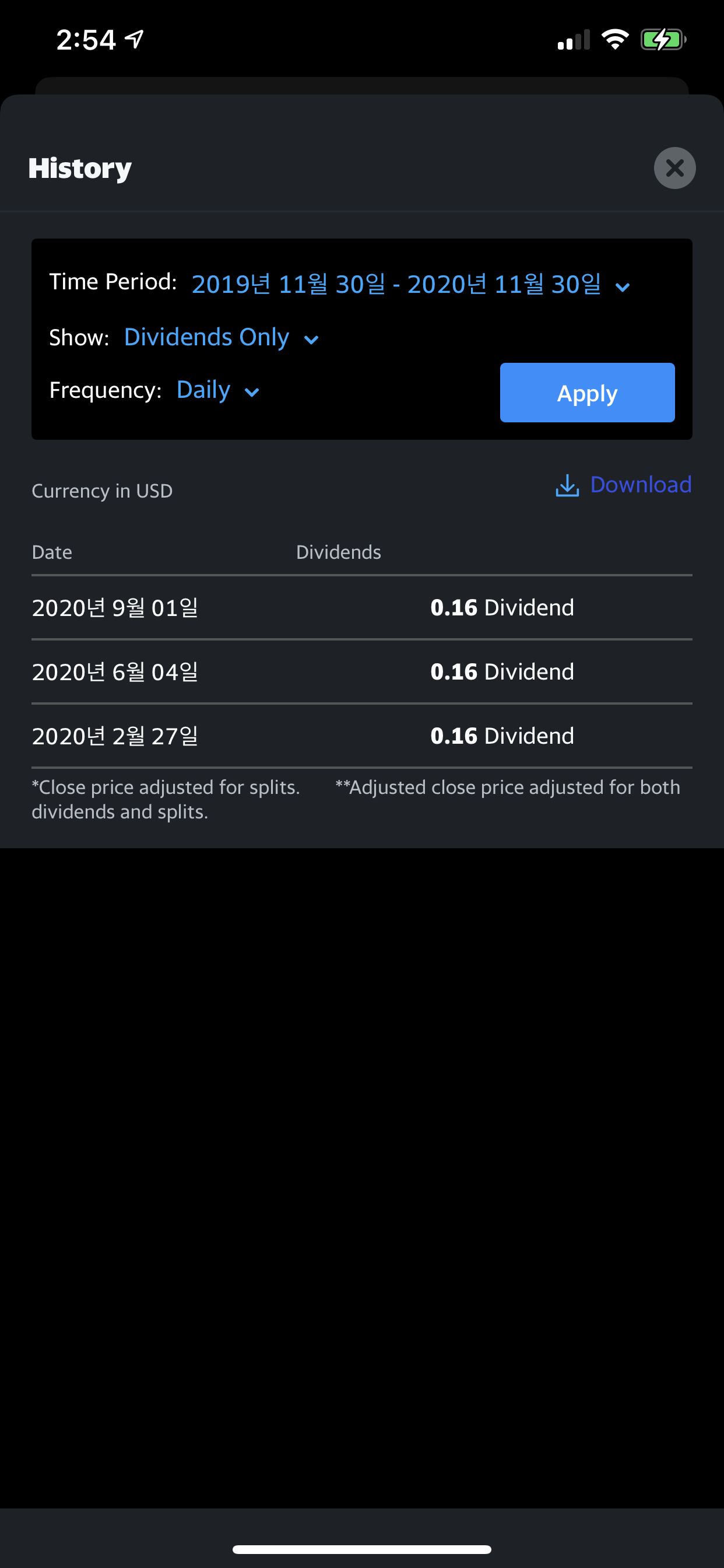Download the dividend history data

(x=623, y=485)
